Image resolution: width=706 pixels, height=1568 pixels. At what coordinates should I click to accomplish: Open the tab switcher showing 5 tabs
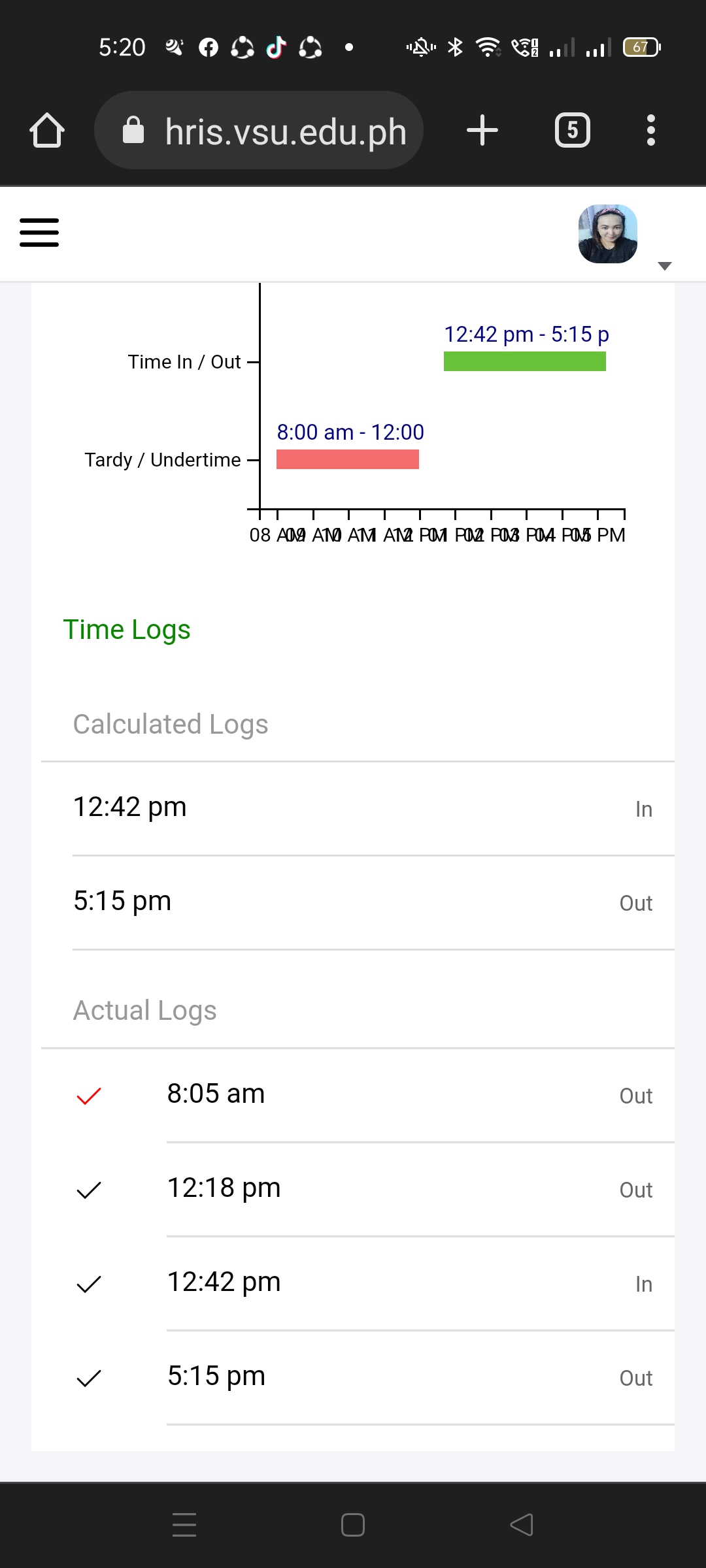point(572,130)
